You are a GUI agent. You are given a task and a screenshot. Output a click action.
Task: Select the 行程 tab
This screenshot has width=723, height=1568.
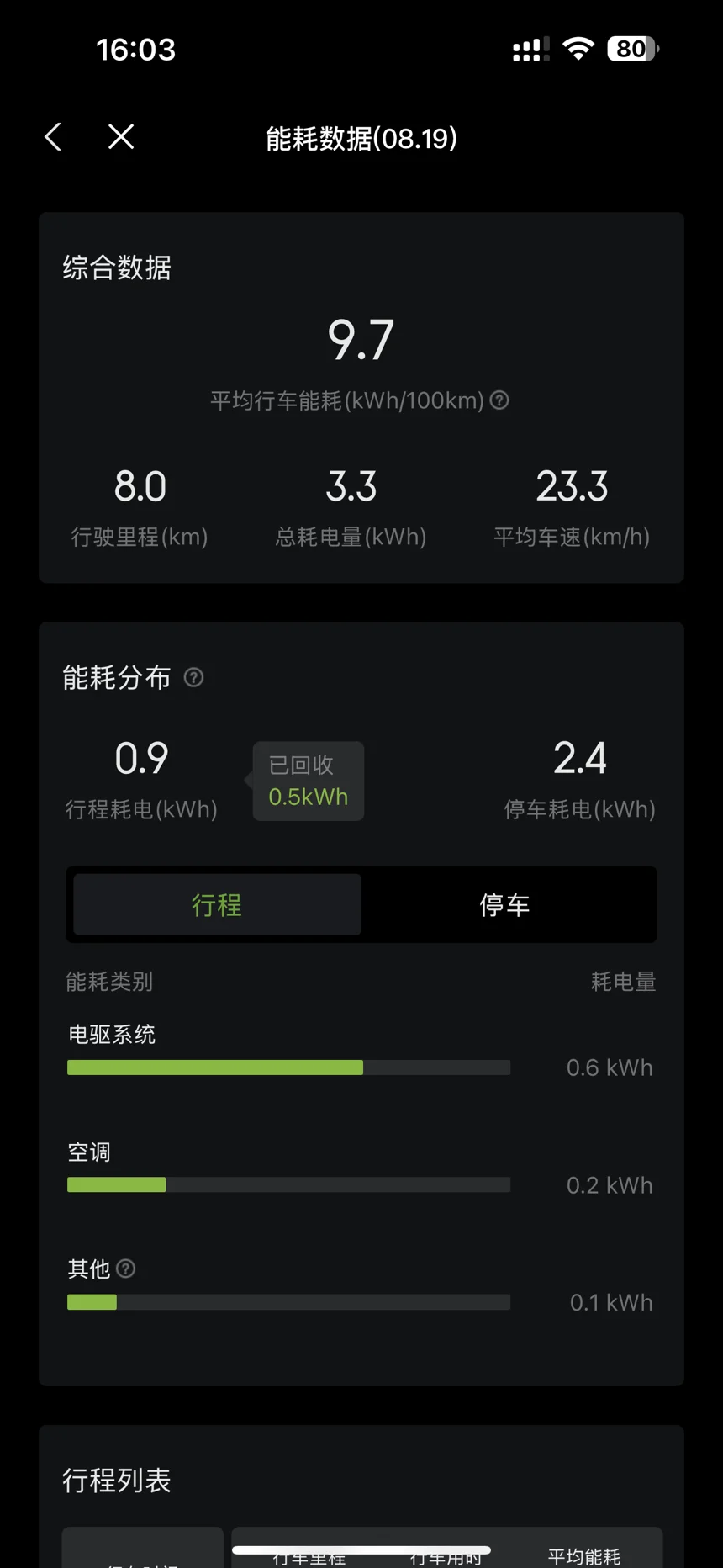point(217,904)
